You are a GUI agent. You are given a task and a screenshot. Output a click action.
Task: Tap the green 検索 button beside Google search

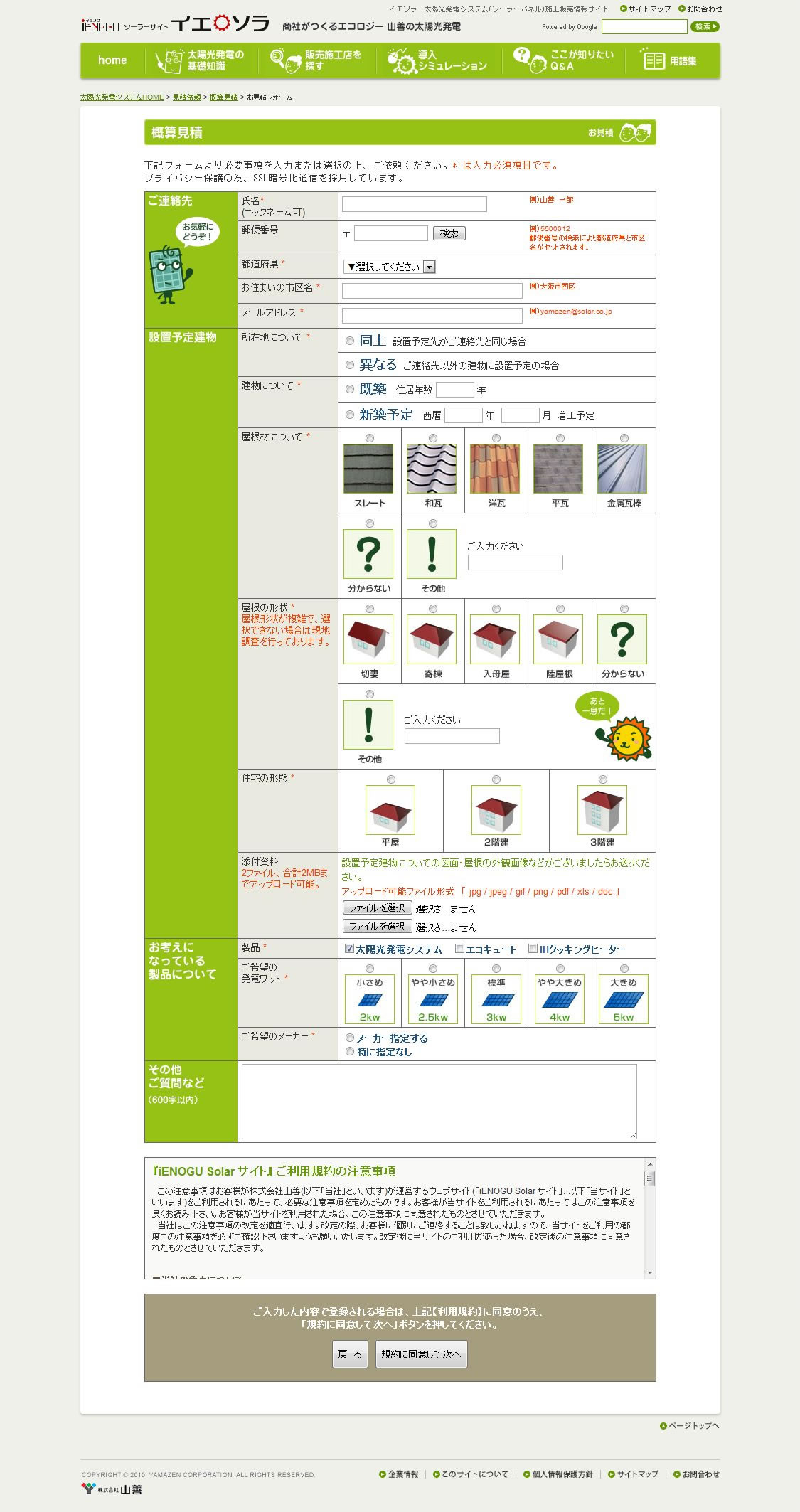pyautogui.click(x=705, y=27)
